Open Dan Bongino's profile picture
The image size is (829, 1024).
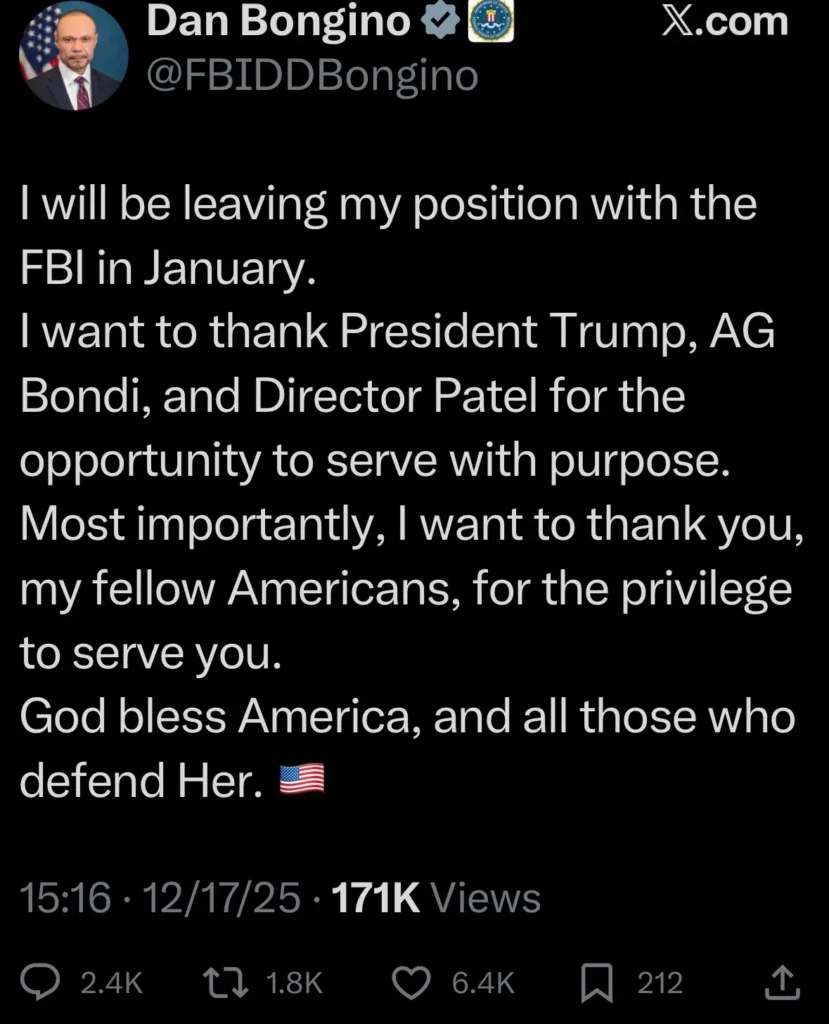(73, 57)
